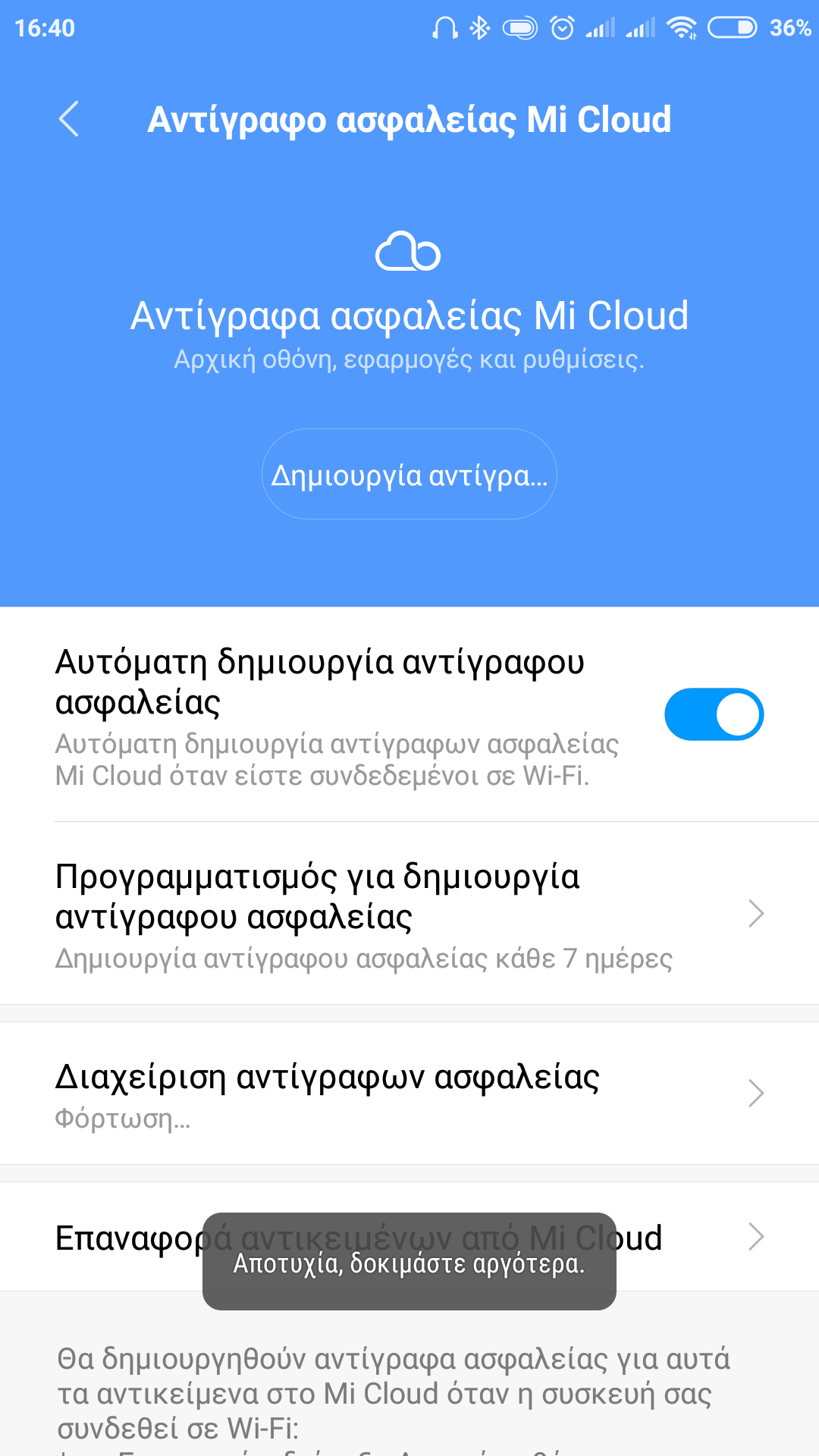819x1456 pixels.
Task: Tap the Δημιουργία αντίγραφου button
Action: (409, 475)
